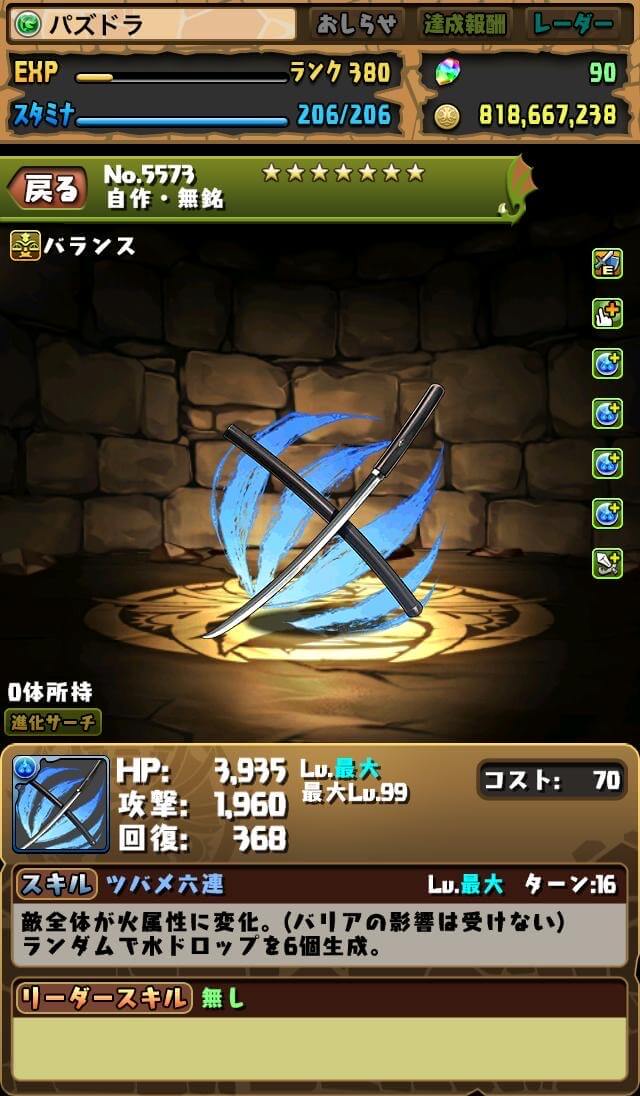Tap the 戻る back button
Screen dimensions: 640x1096
pyautogui.click(x=48, y=189)
